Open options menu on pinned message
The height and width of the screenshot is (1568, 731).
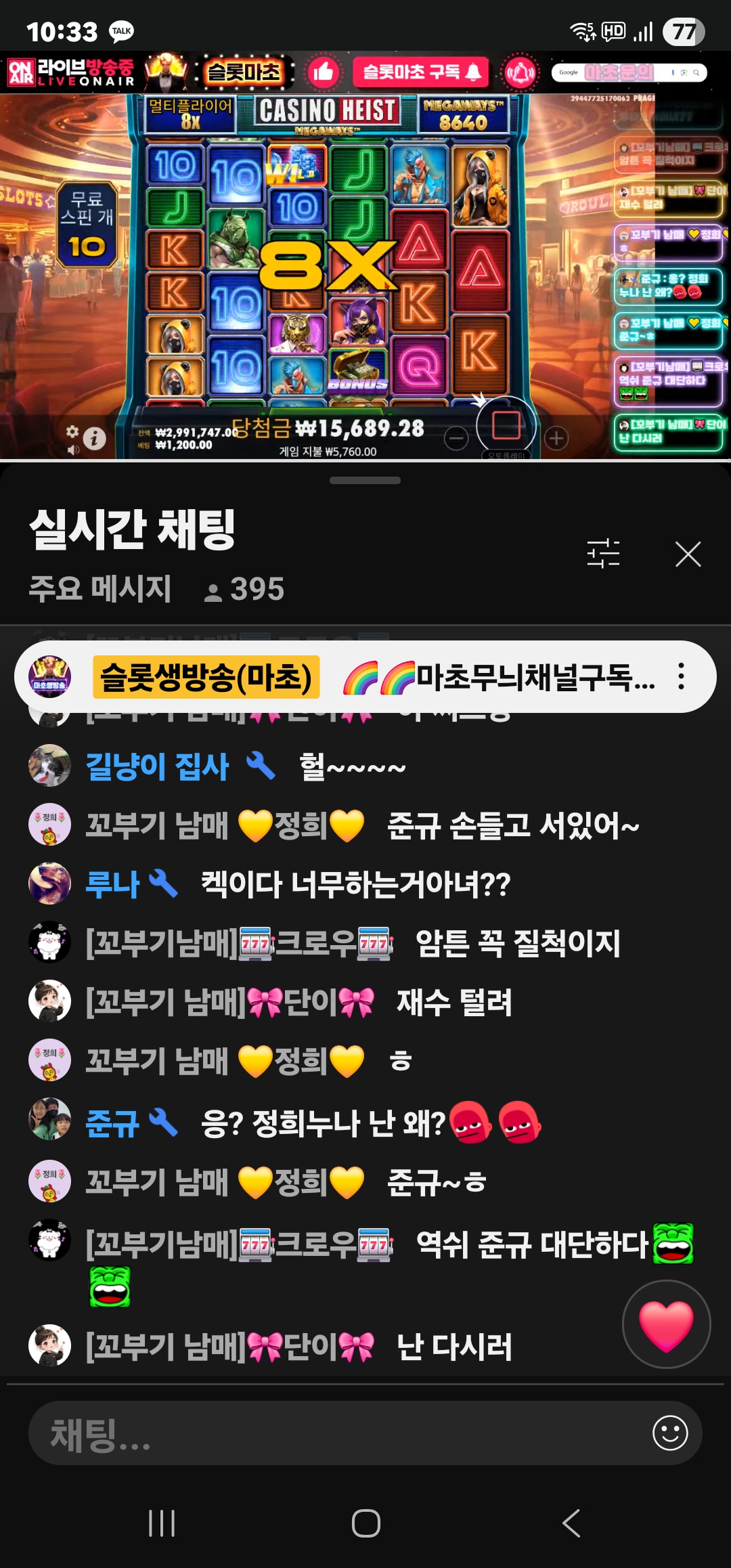click(x=681, y=676)
